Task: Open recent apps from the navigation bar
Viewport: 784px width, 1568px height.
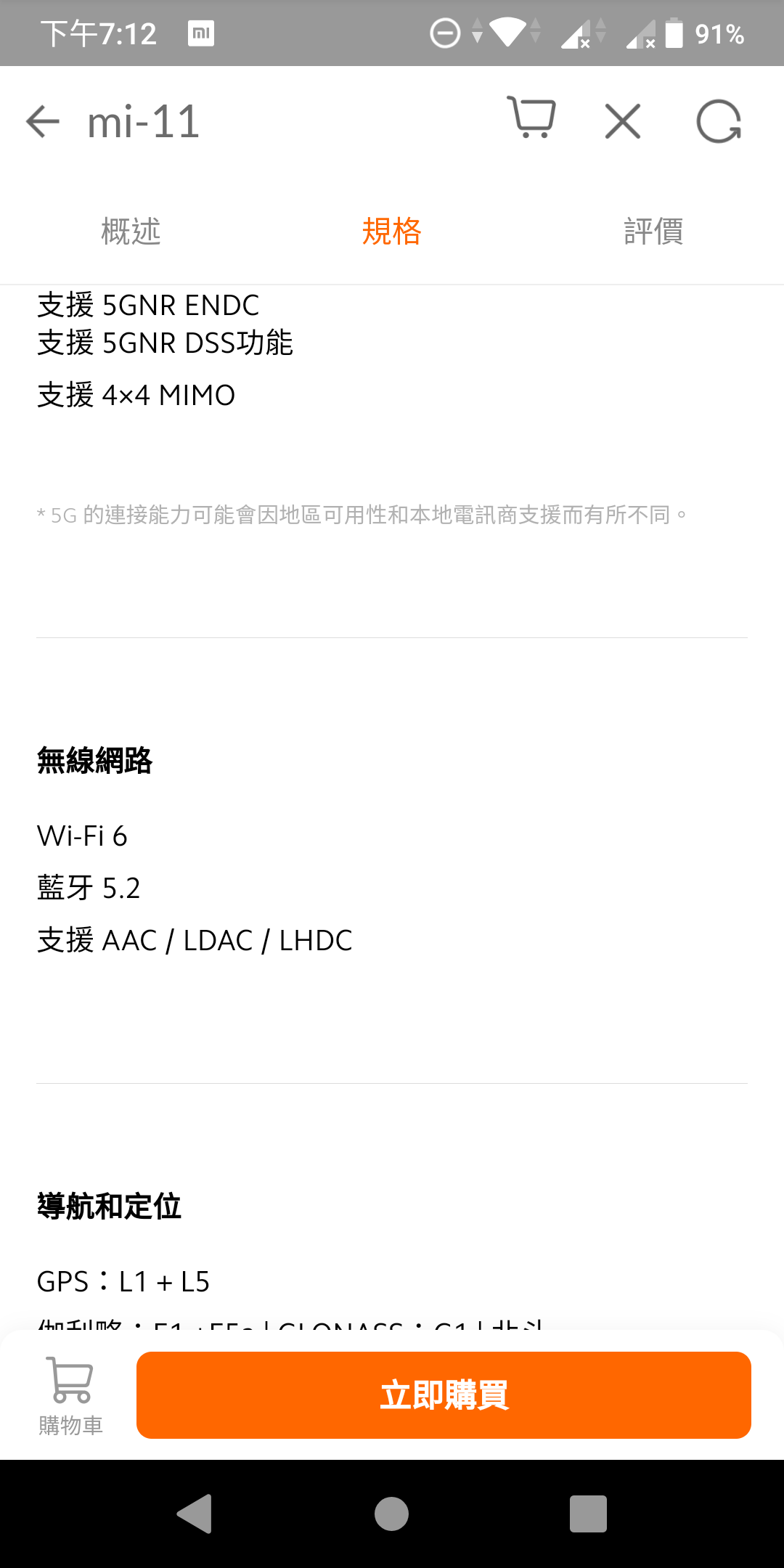Action: pyautogui.click(x=588, y=1514)
